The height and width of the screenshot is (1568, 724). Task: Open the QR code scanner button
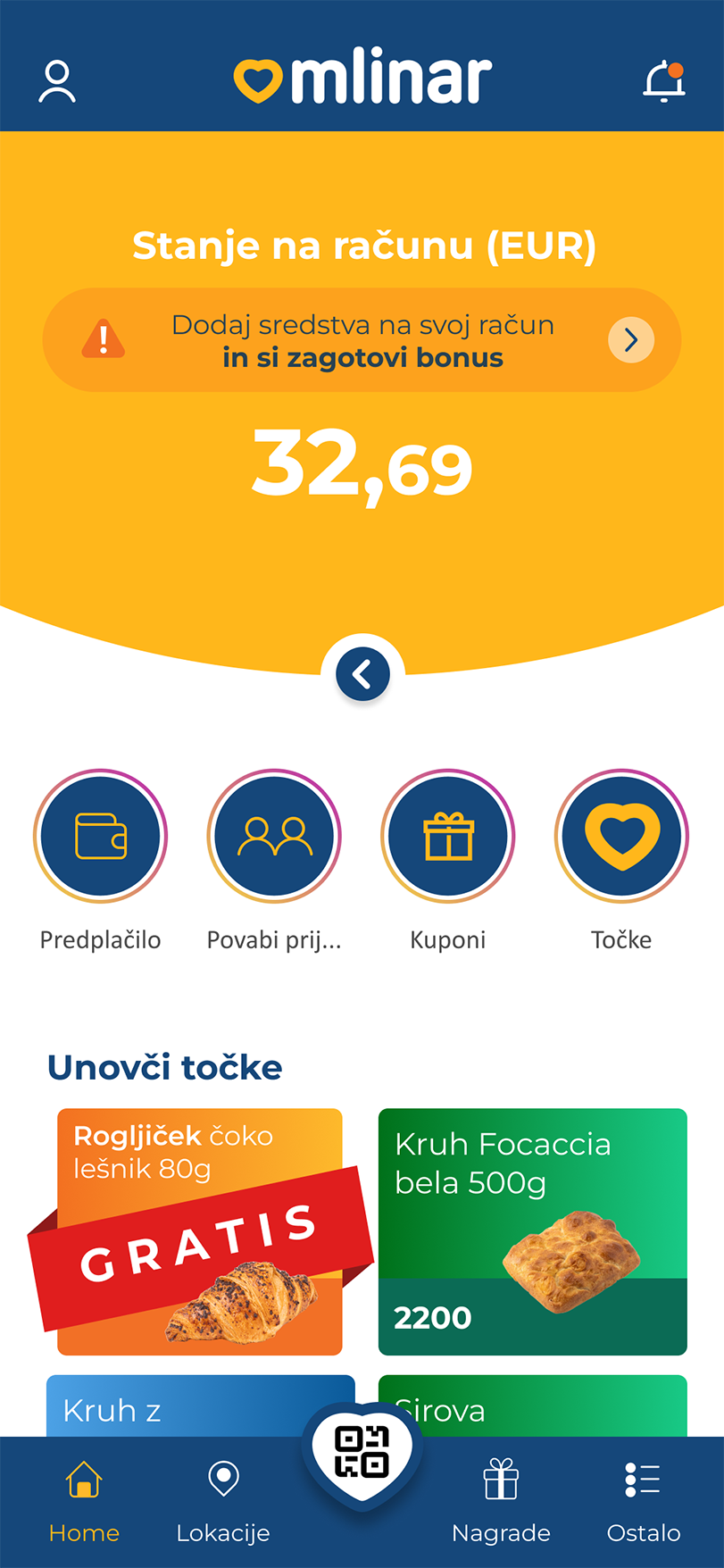point(362,1453)
